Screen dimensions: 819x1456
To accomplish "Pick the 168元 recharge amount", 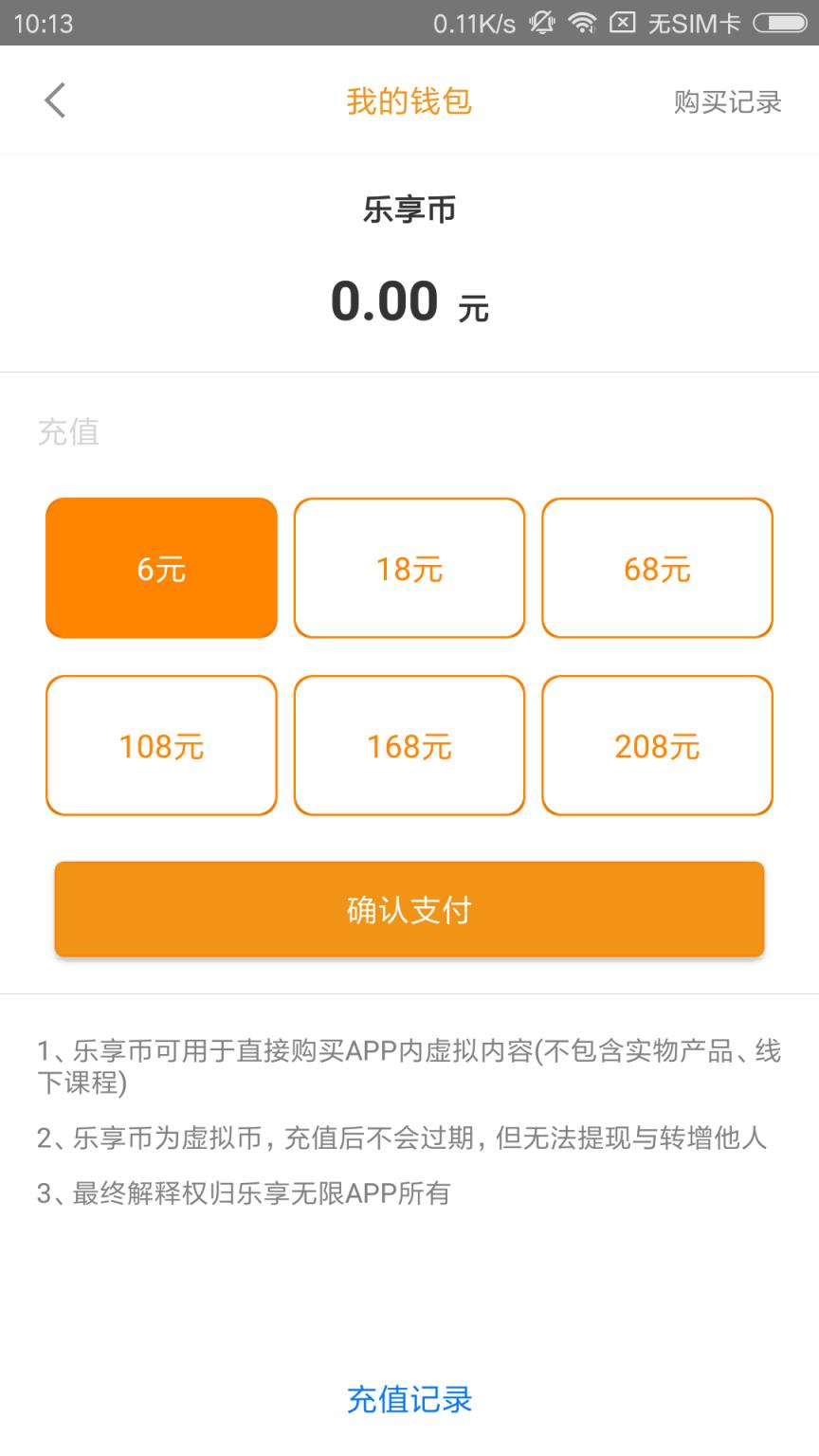I will pyautogui.click(x=409, y=745).
